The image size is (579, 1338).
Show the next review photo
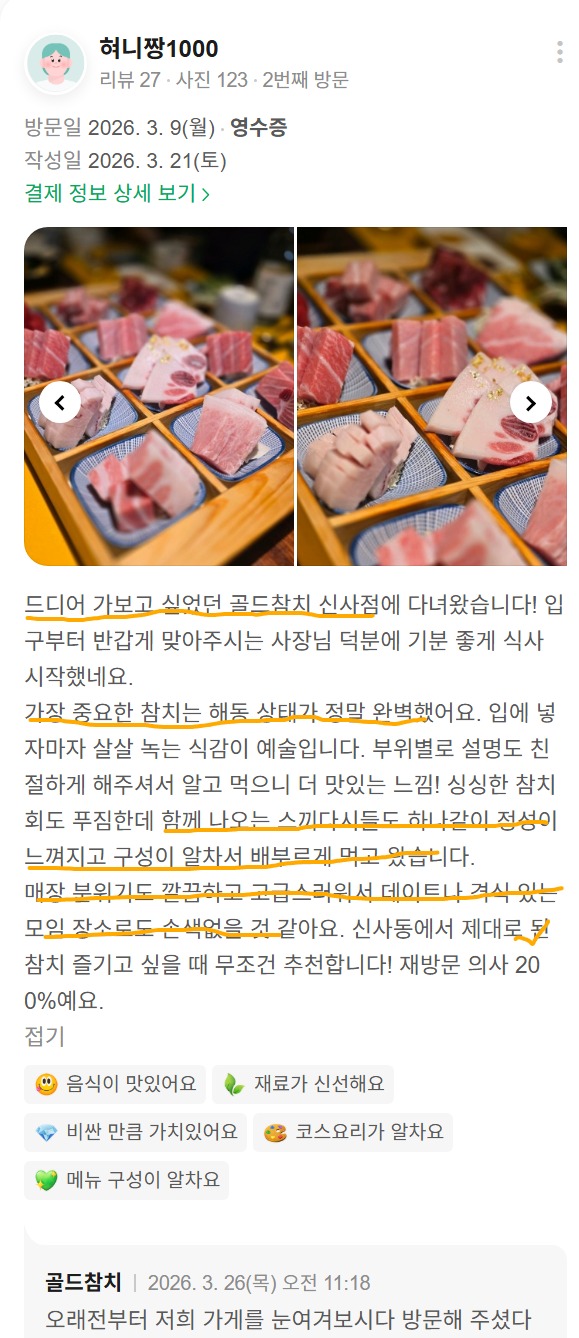point(530,403)
